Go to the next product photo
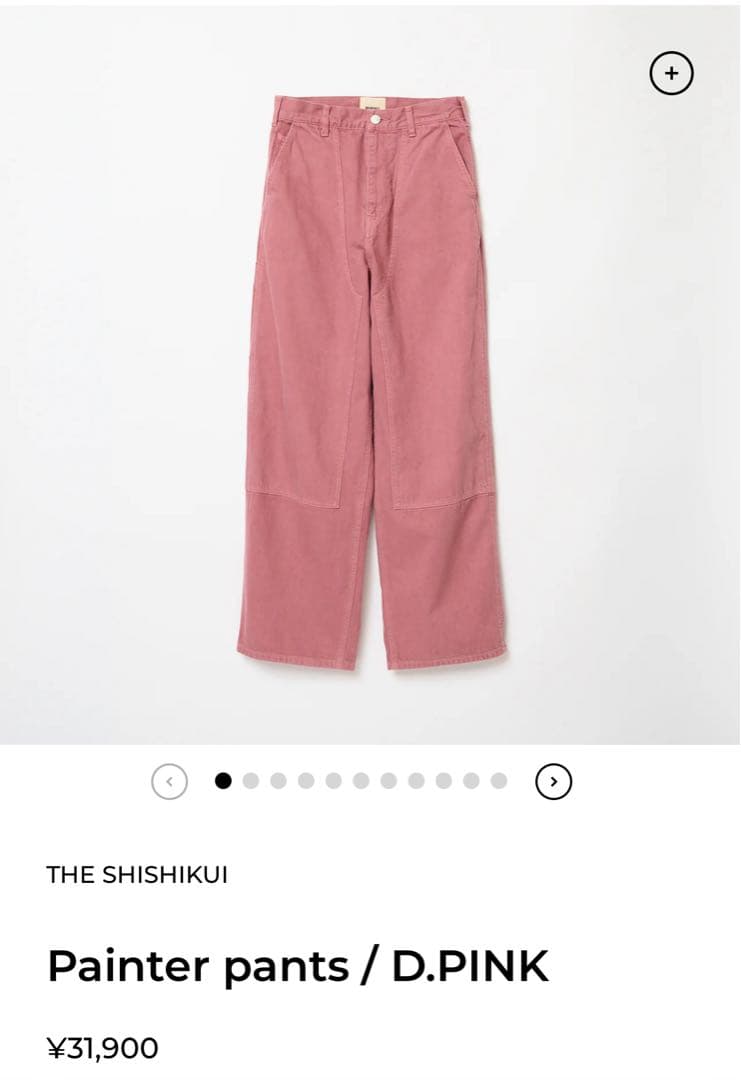The image size is (741, 1080). [x=553, y=780]
